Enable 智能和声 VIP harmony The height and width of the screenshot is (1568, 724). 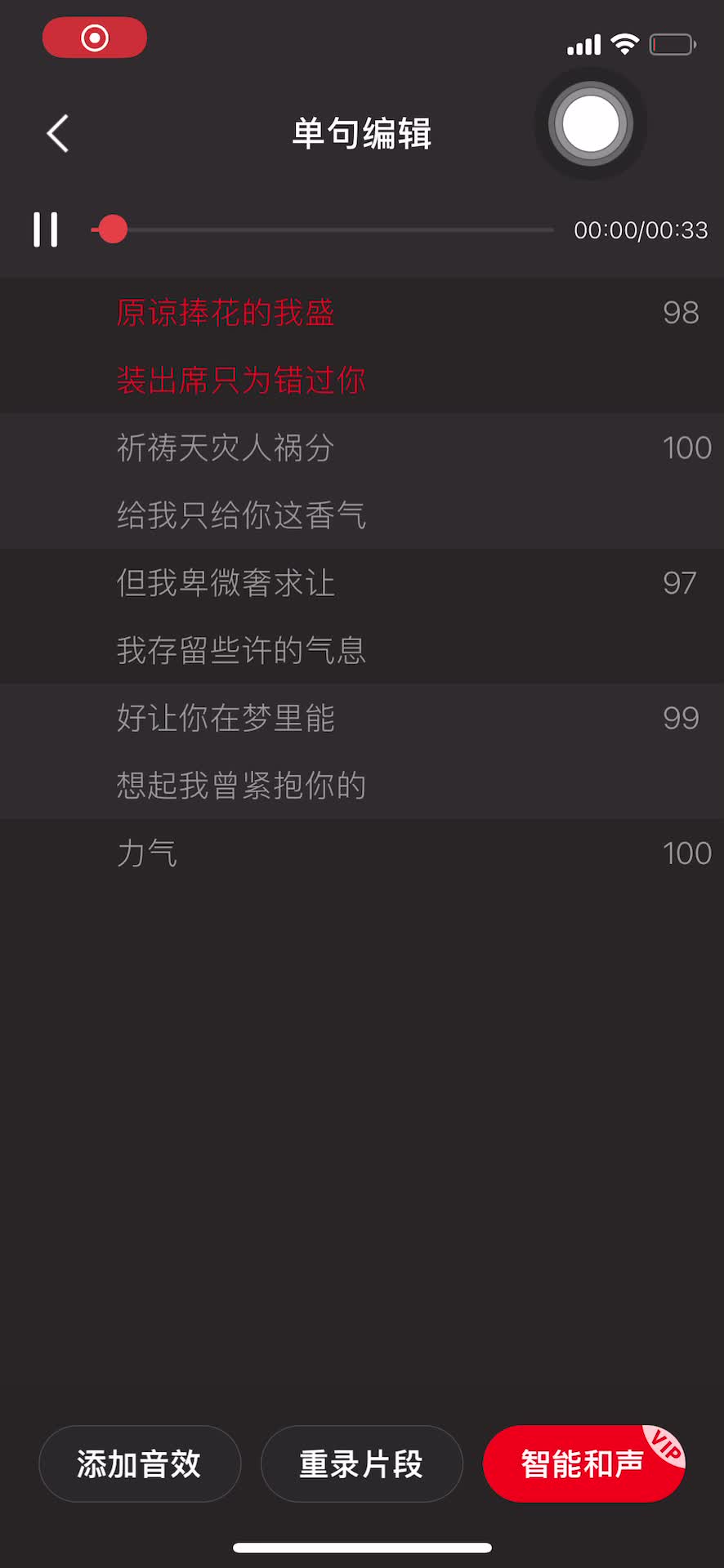[x=583, y=1463]
